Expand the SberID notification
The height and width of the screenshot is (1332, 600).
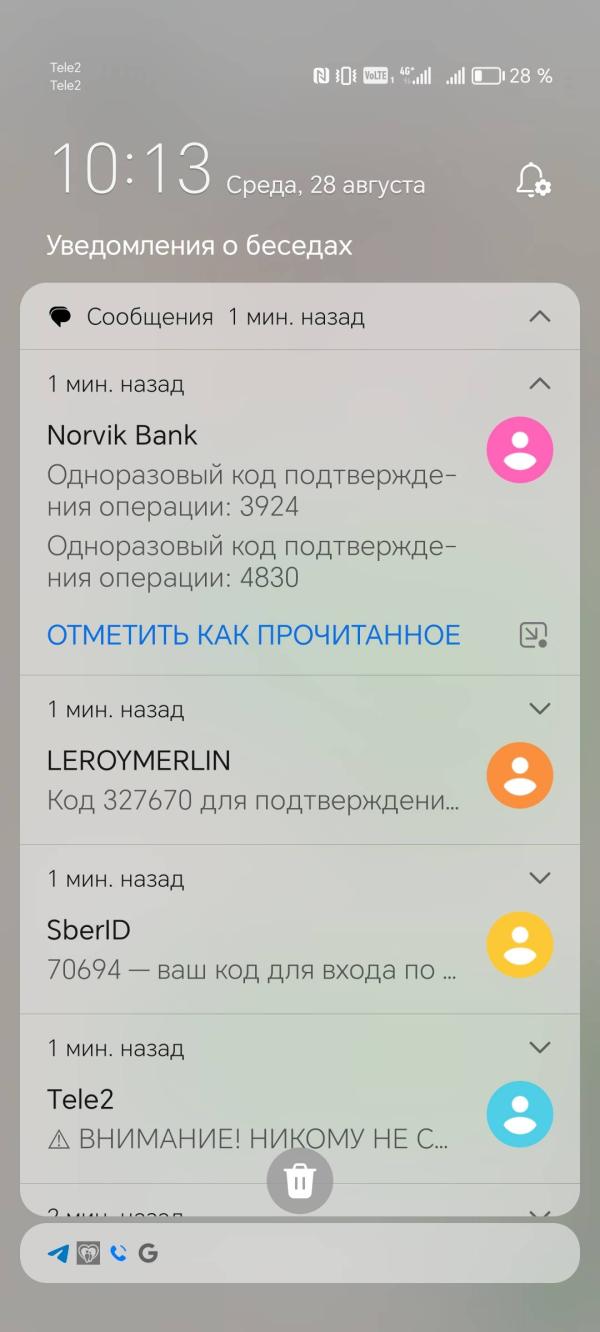(539, 879)
